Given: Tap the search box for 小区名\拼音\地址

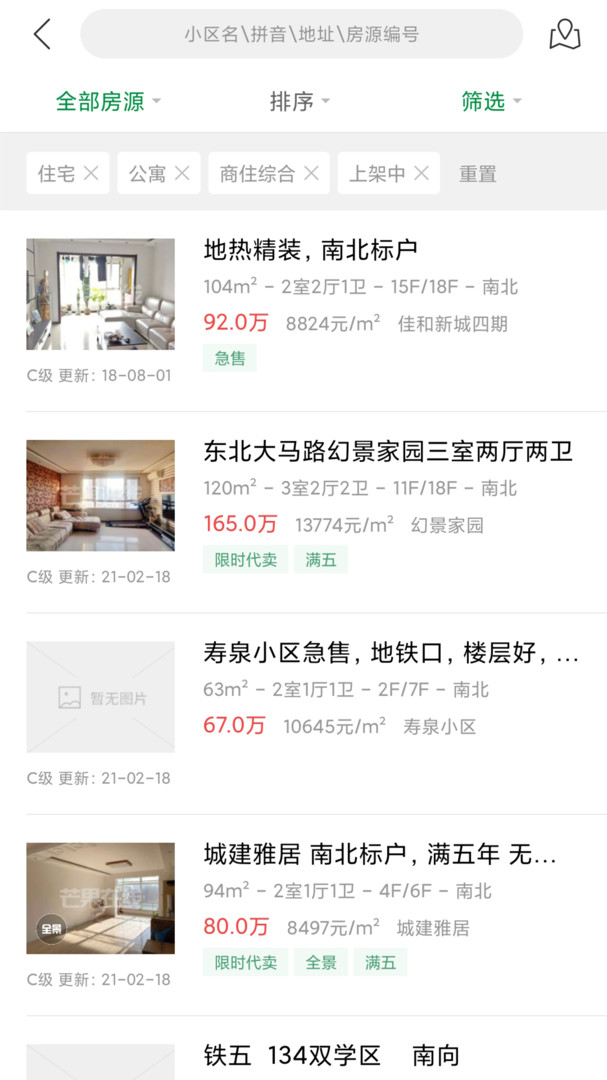Looking at the screenshot, I should click(301, 34).
